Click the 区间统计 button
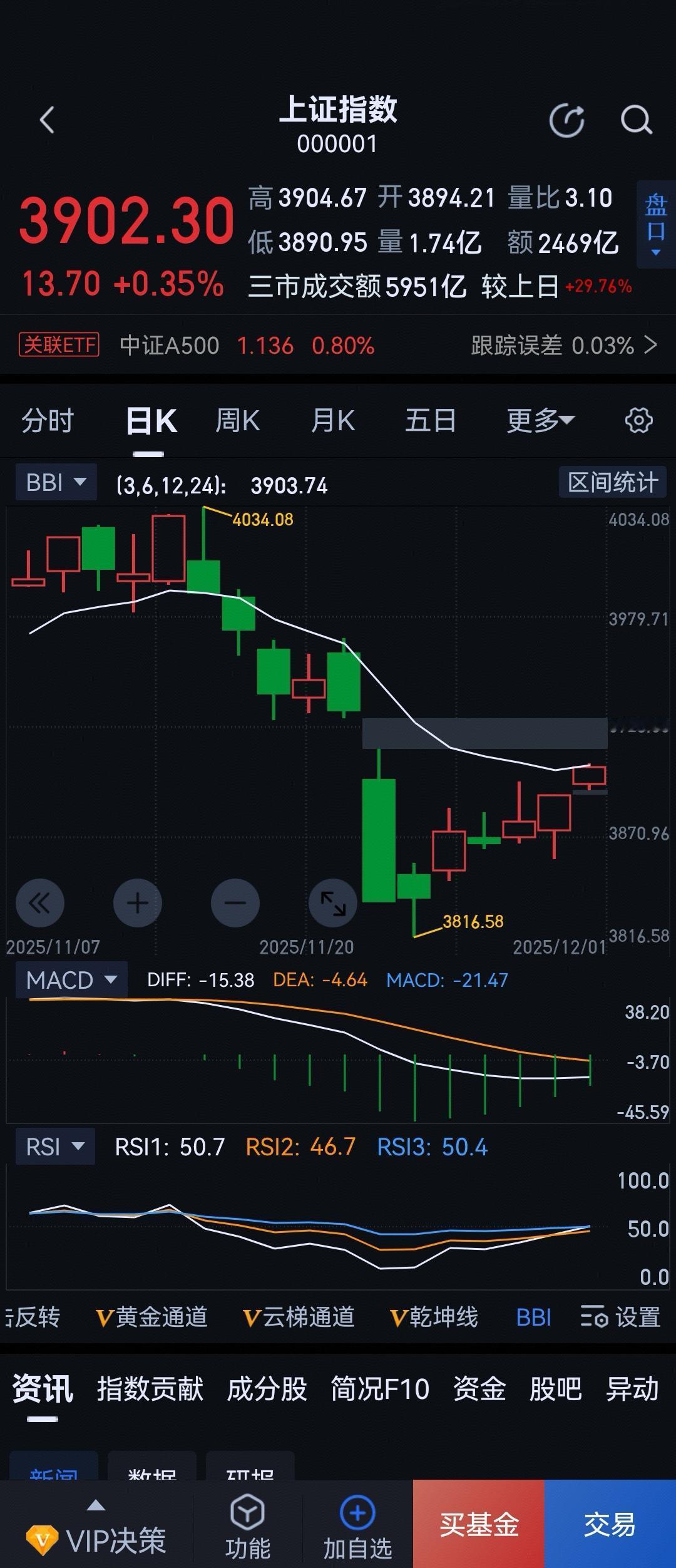676x1568 pixels. (x=612, y=481)
